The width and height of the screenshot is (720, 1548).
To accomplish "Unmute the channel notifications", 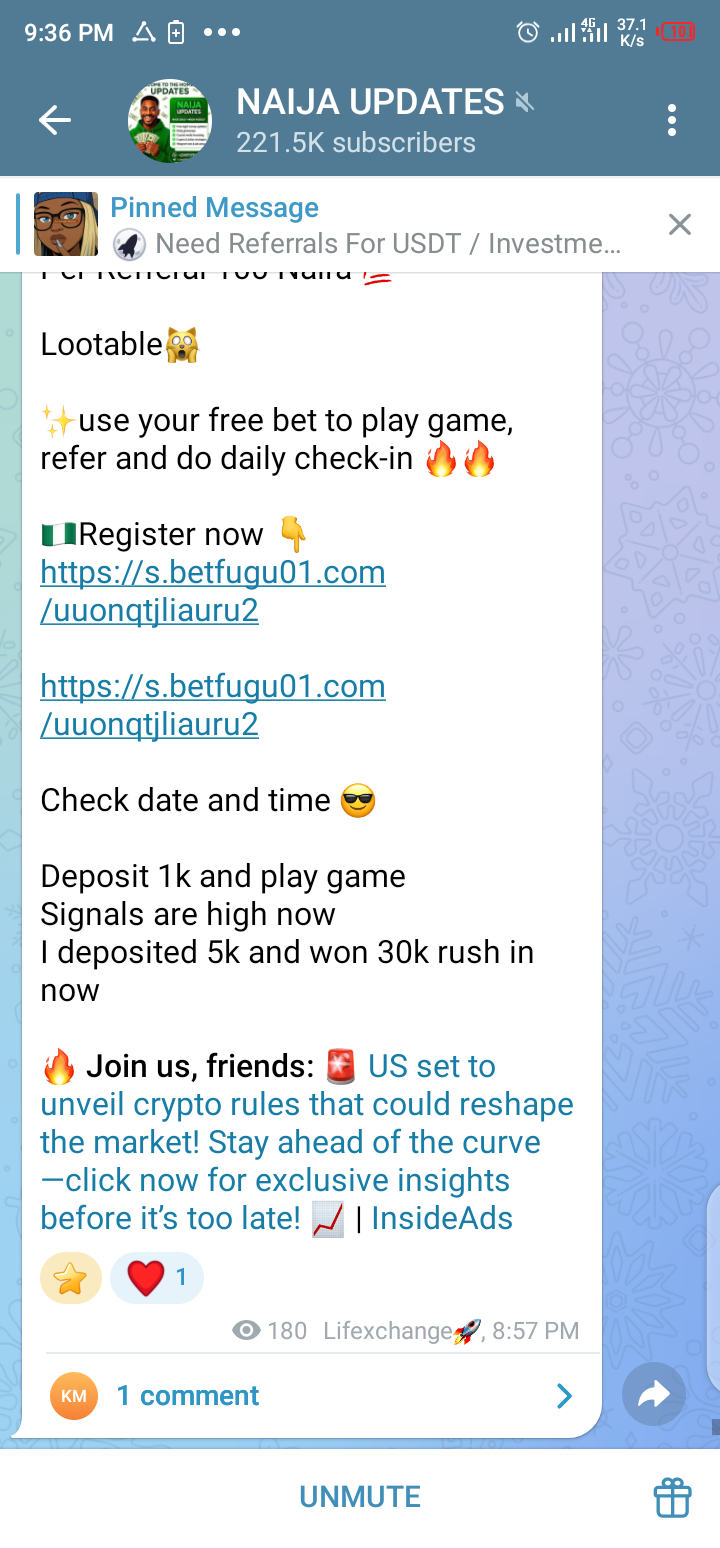I will coord(360,1497).
